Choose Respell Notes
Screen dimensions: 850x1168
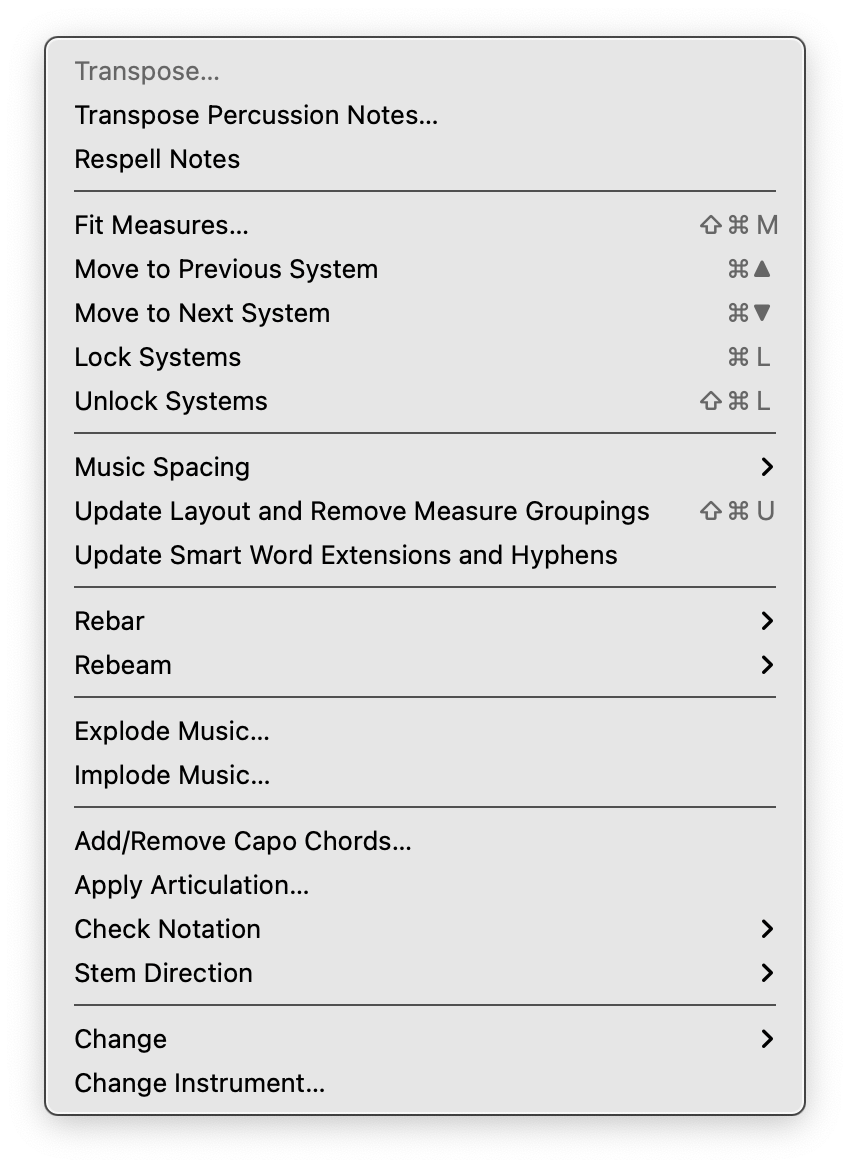[x=157, y=159]
